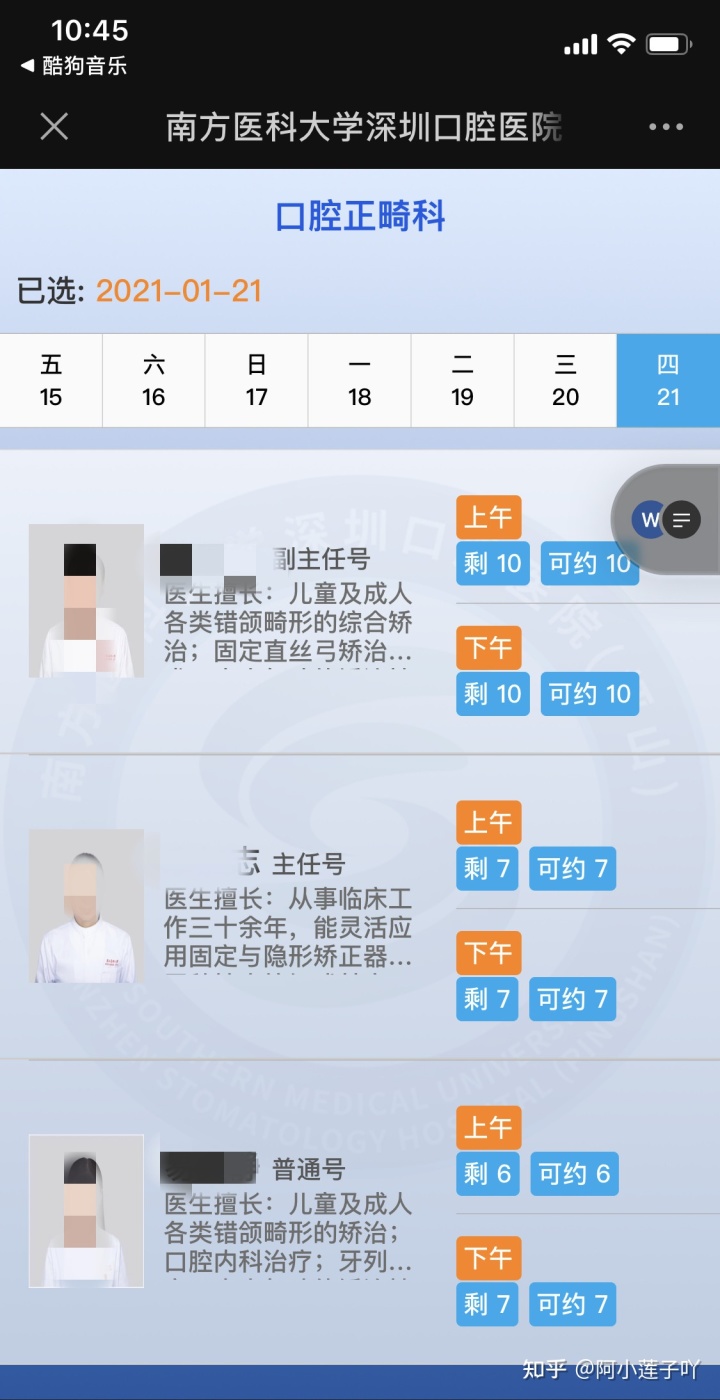Book 普通号 morning slot 可约 6
The image size is (720, 1400).
pos(573,1174)
